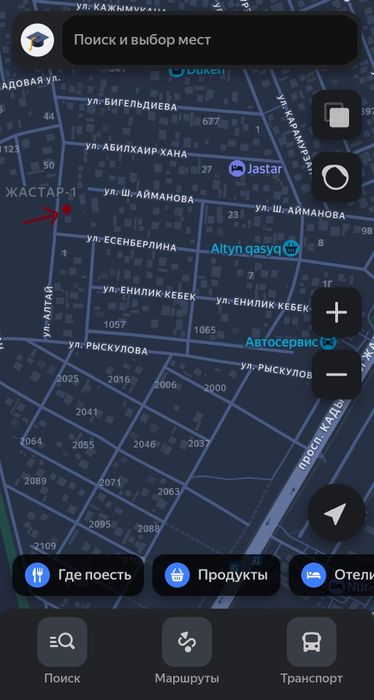The image size is (374, 700).
Task: Tap the search field "Поиск и выбор мест"
Action: point(210,40)
